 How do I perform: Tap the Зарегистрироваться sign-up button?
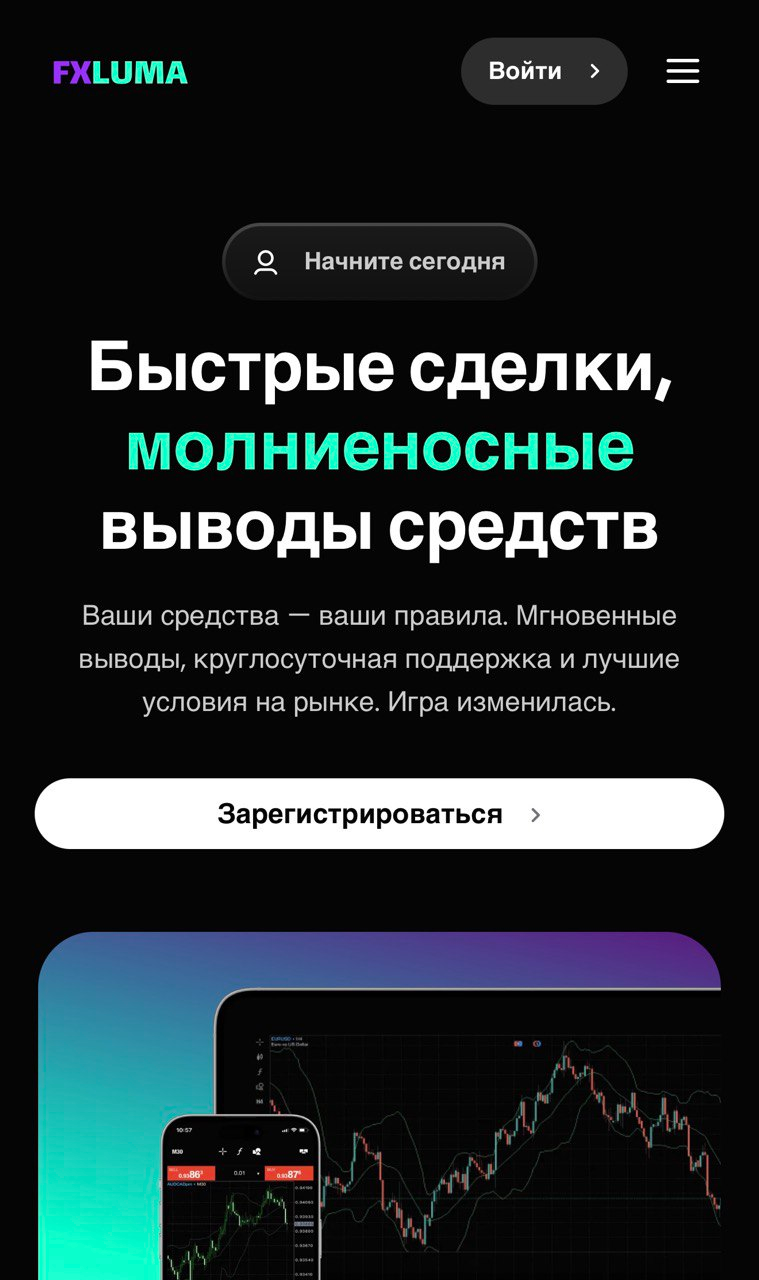pyautogui.click(x=379, y=814)
